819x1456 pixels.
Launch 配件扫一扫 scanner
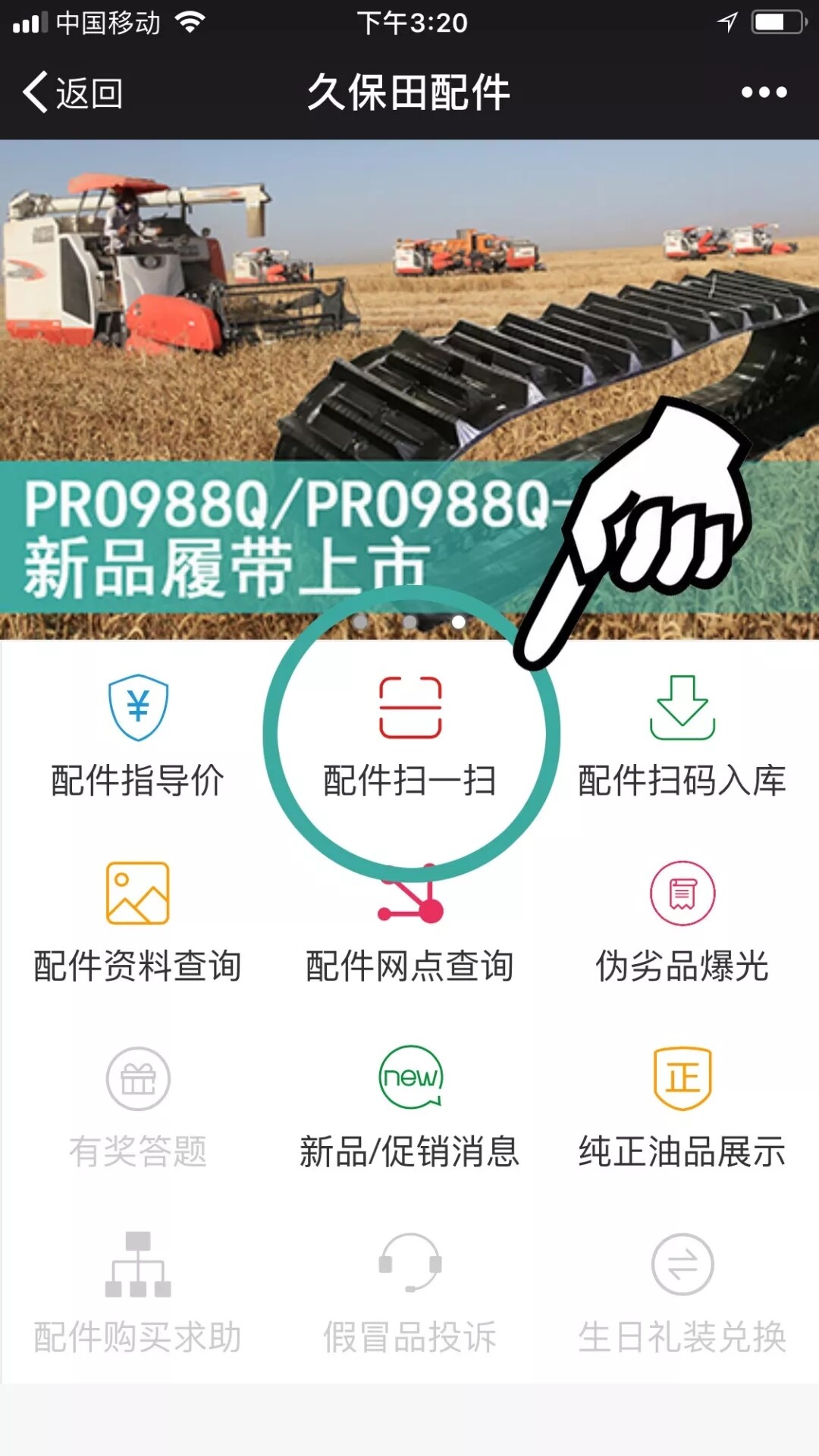click(410, 737)
